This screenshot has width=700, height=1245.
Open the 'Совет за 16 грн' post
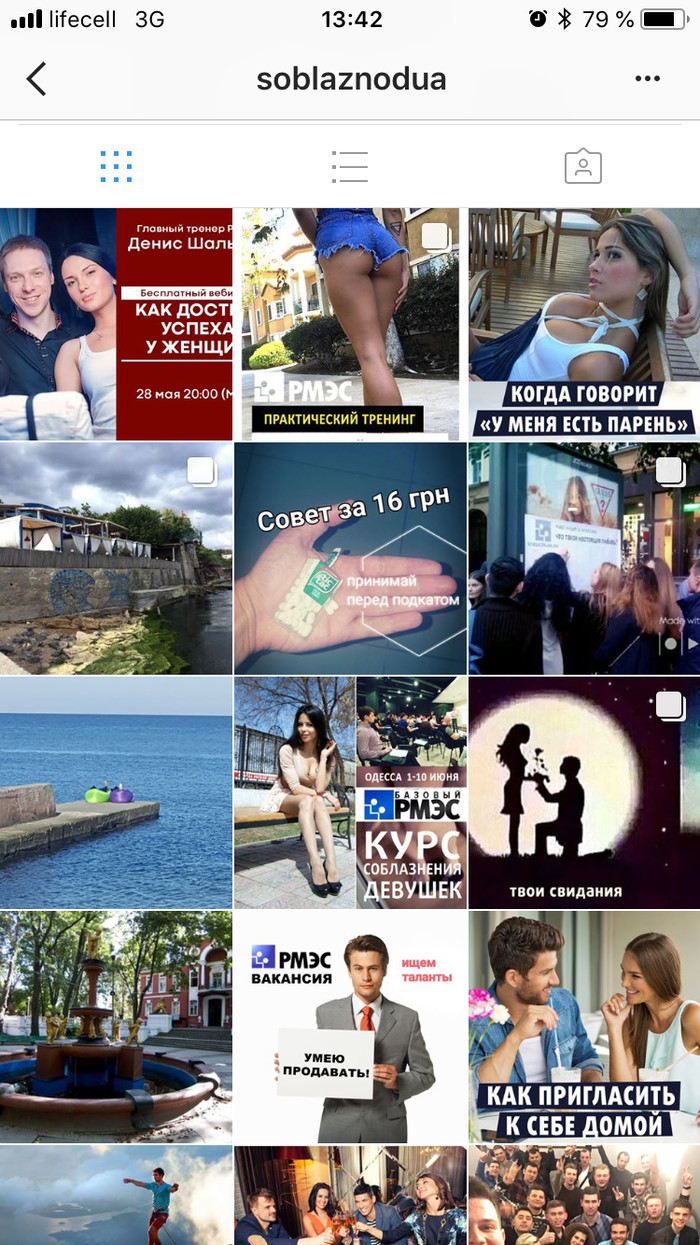pos(350,558)
